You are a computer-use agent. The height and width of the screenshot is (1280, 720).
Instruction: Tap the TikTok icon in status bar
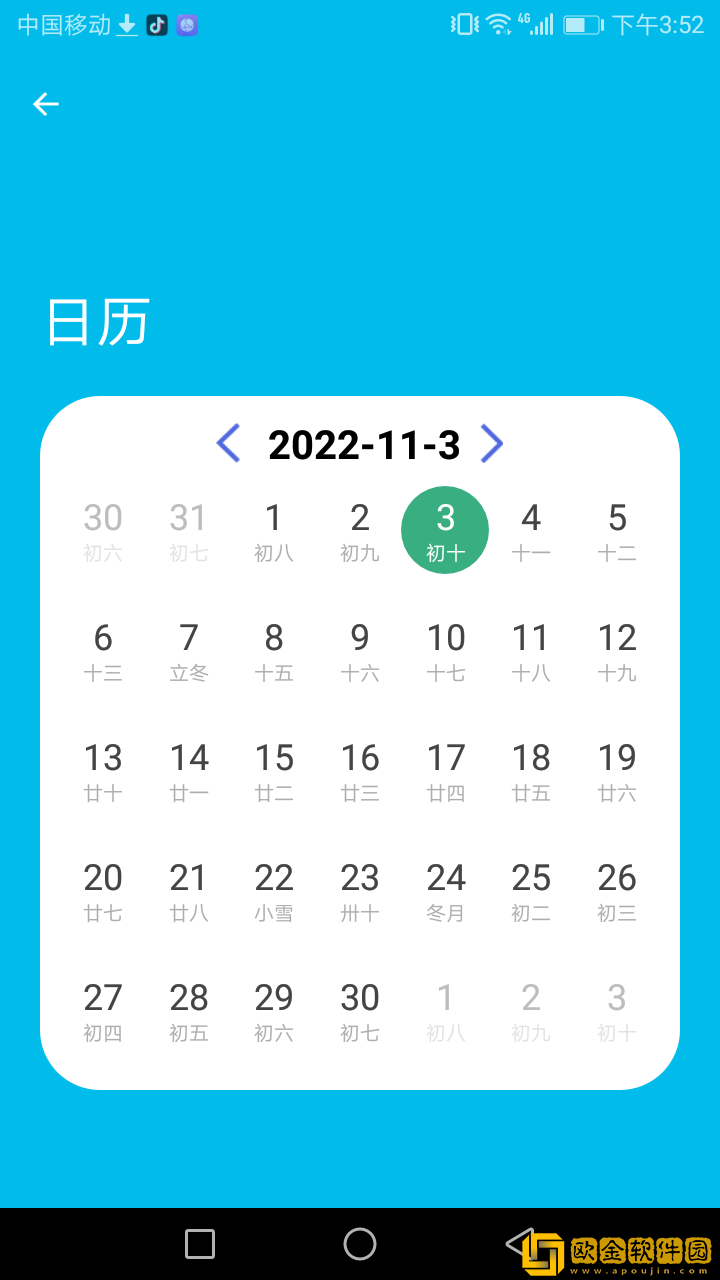click(x=156, y=24)
